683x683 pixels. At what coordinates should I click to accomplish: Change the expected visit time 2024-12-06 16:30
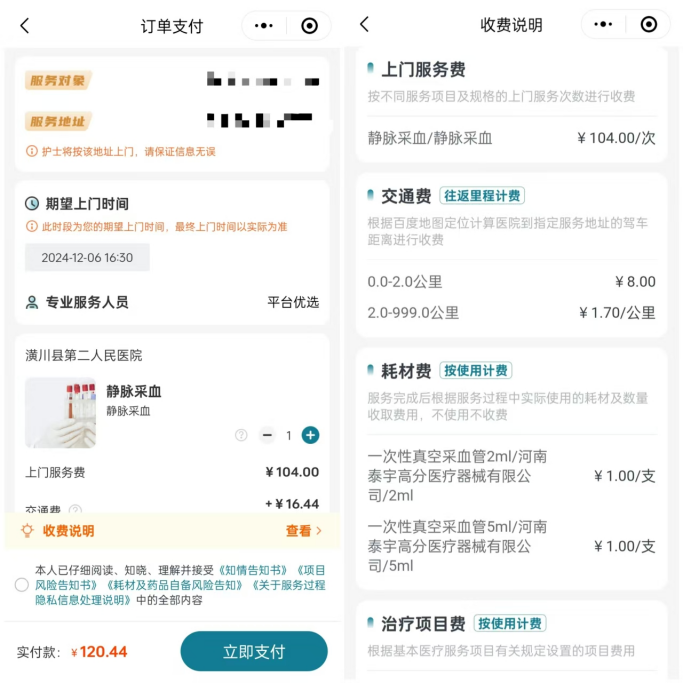(87, 257)
